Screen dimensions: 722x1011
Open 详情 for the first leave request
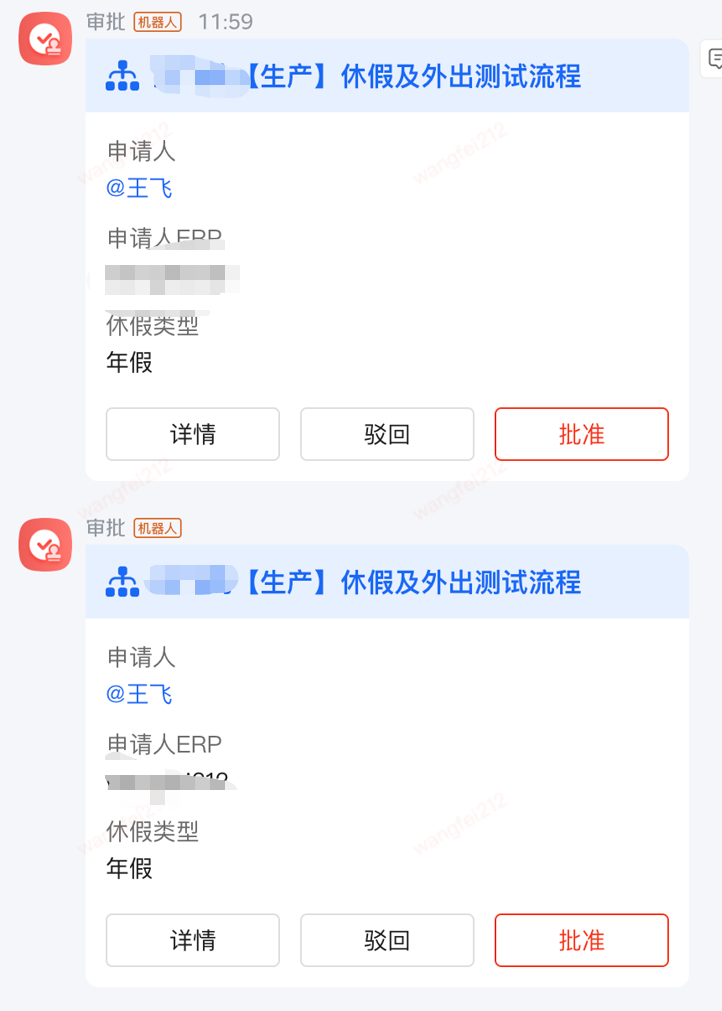[192, 434]
